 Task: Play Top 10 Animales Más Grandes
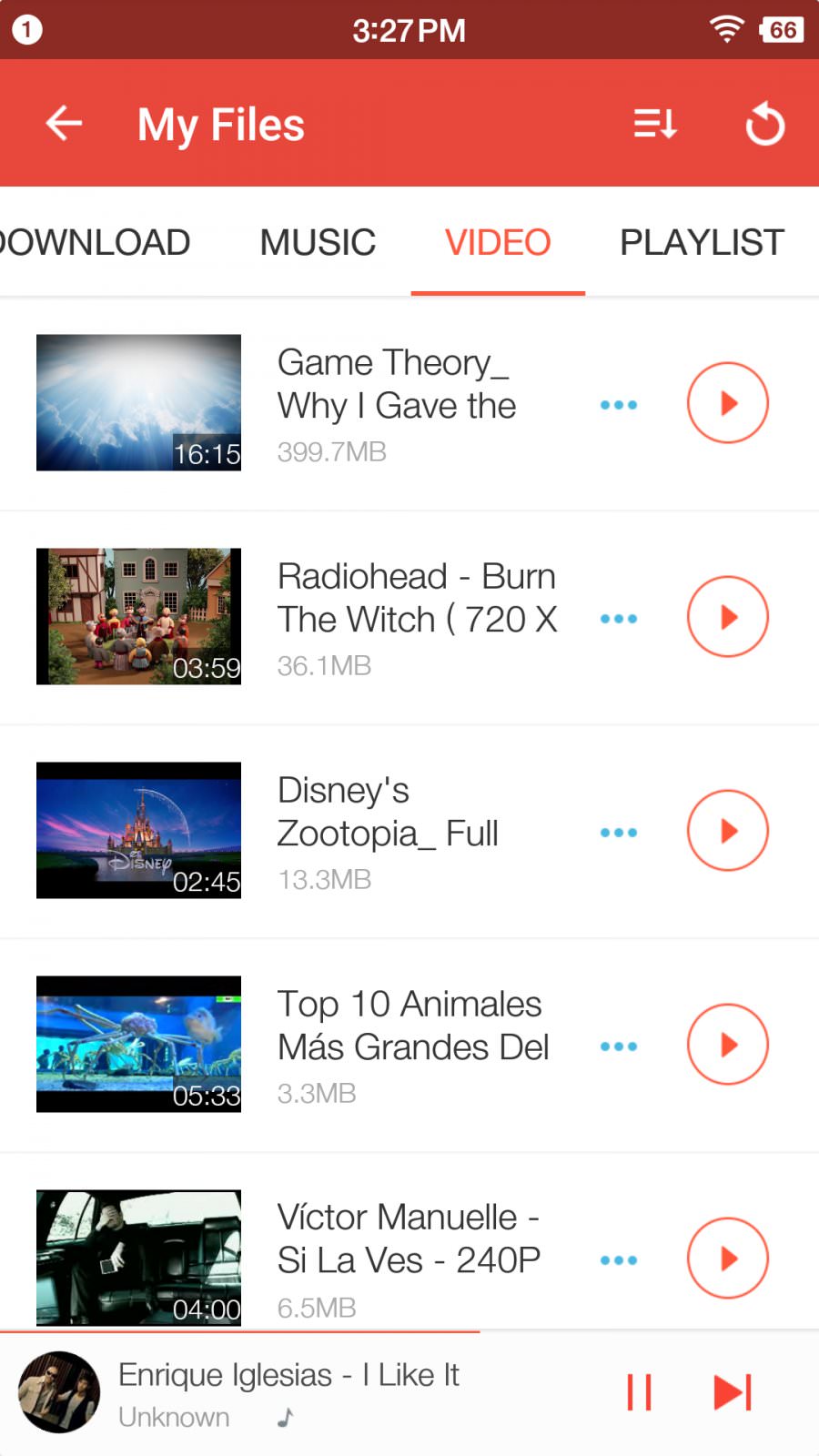(x=728, y=1045)
